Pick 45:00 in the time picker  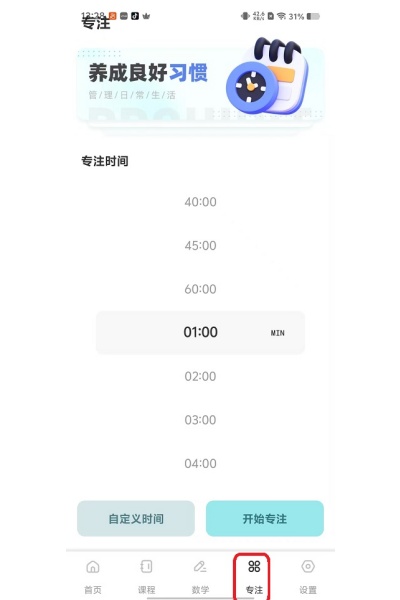[200, 245]
